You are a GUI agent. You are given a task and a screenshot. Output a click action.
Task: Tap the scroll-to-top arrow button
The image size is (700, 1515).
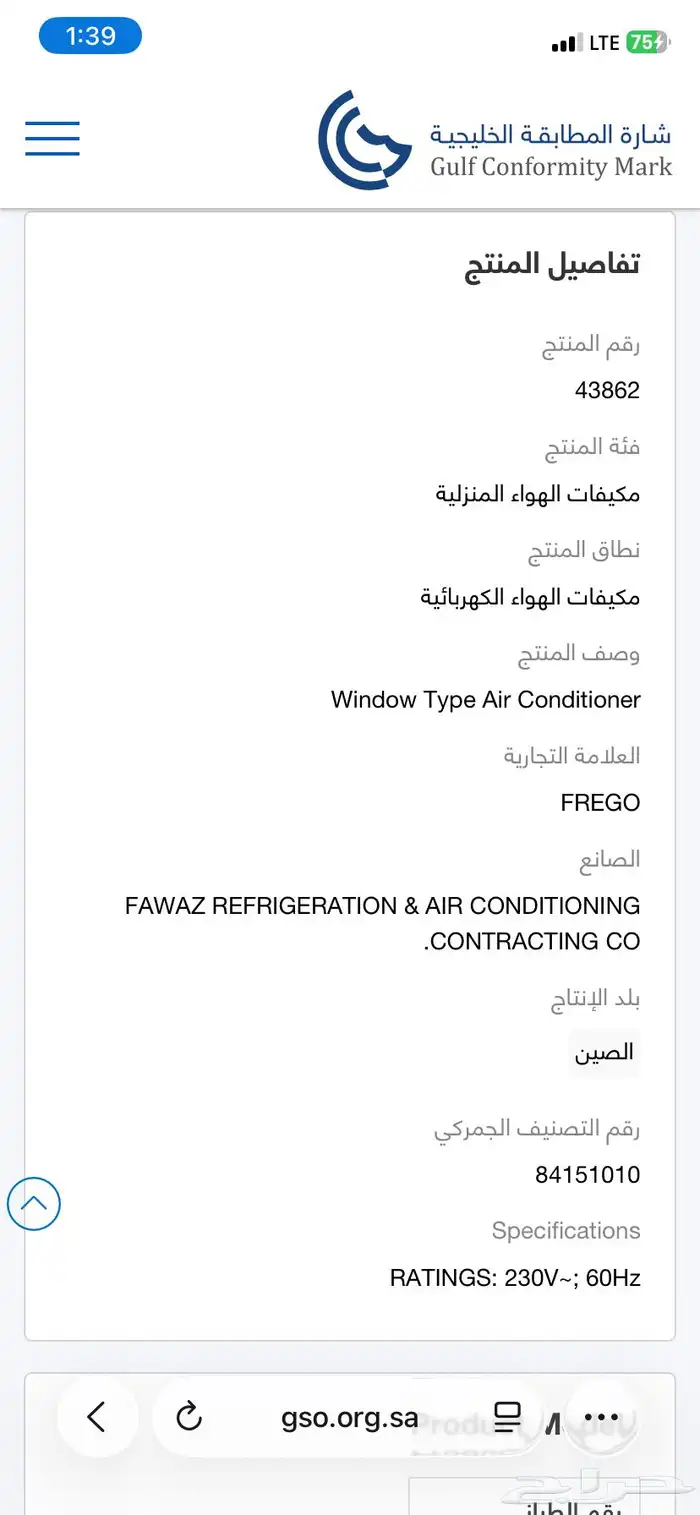(34, 1204)
